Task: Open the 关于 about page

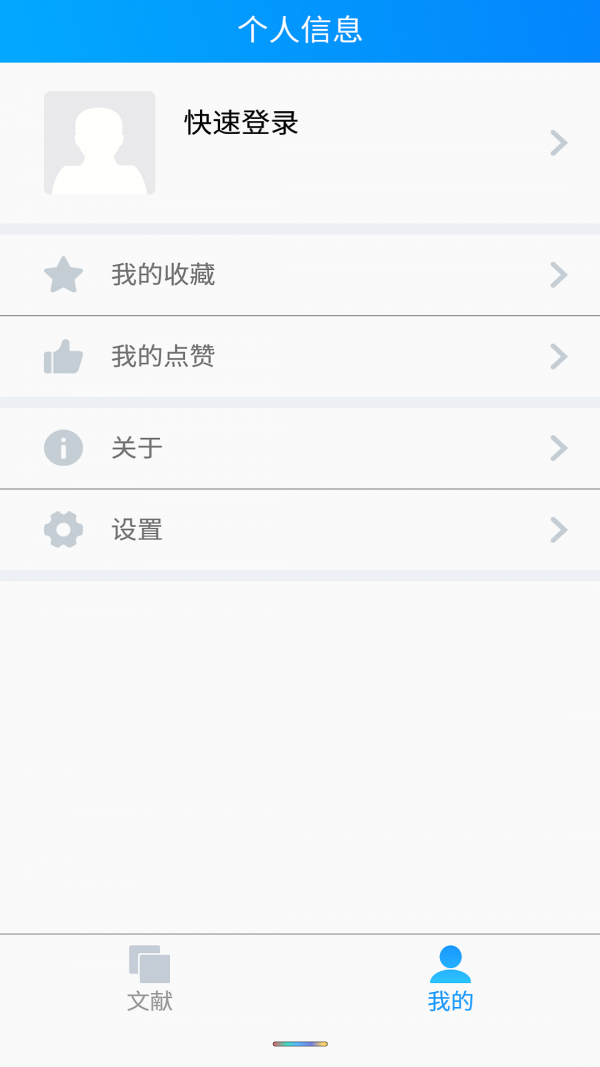Action: tap(300, 448)
